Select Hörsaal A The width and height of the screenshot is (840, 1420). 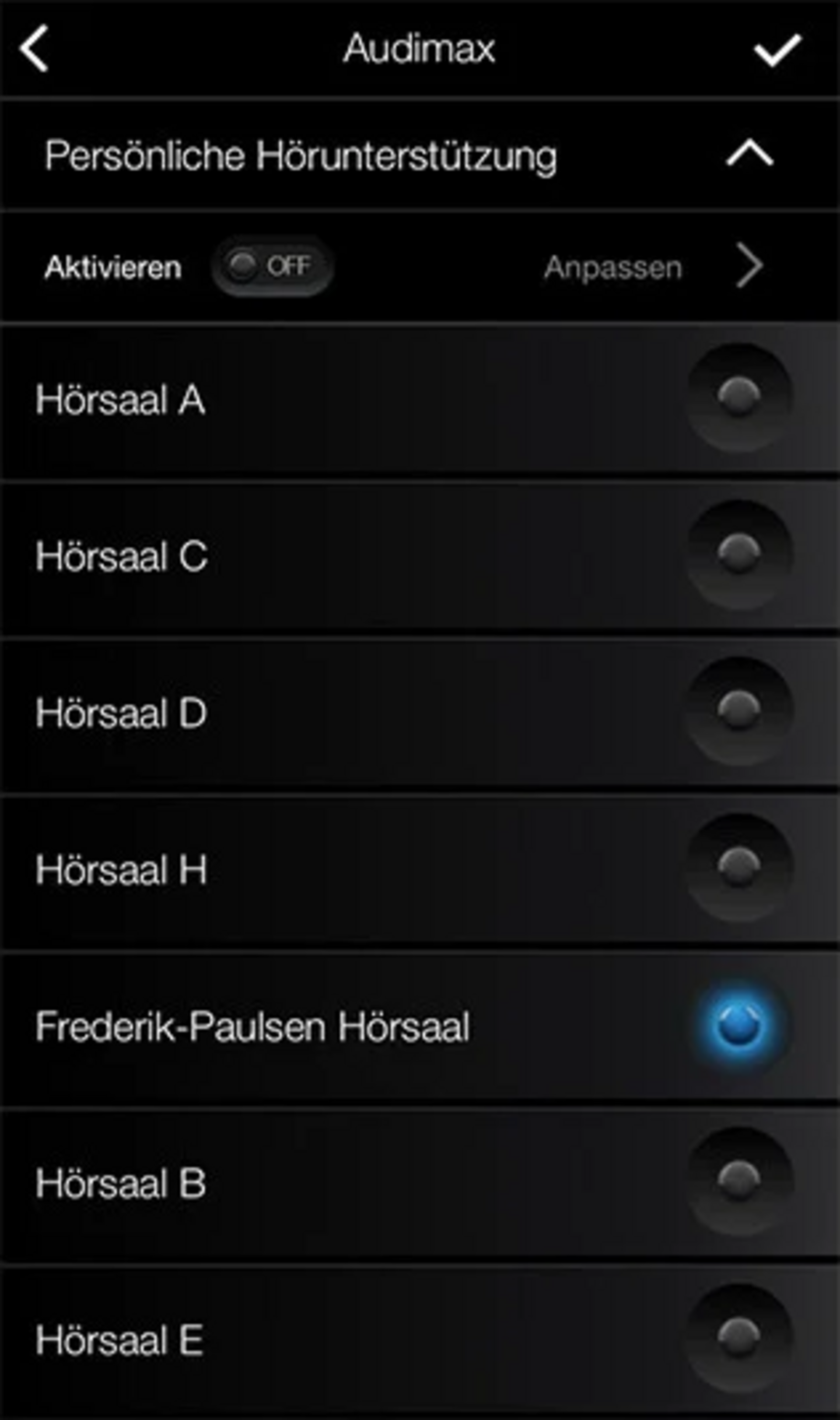tap(738, 396)
